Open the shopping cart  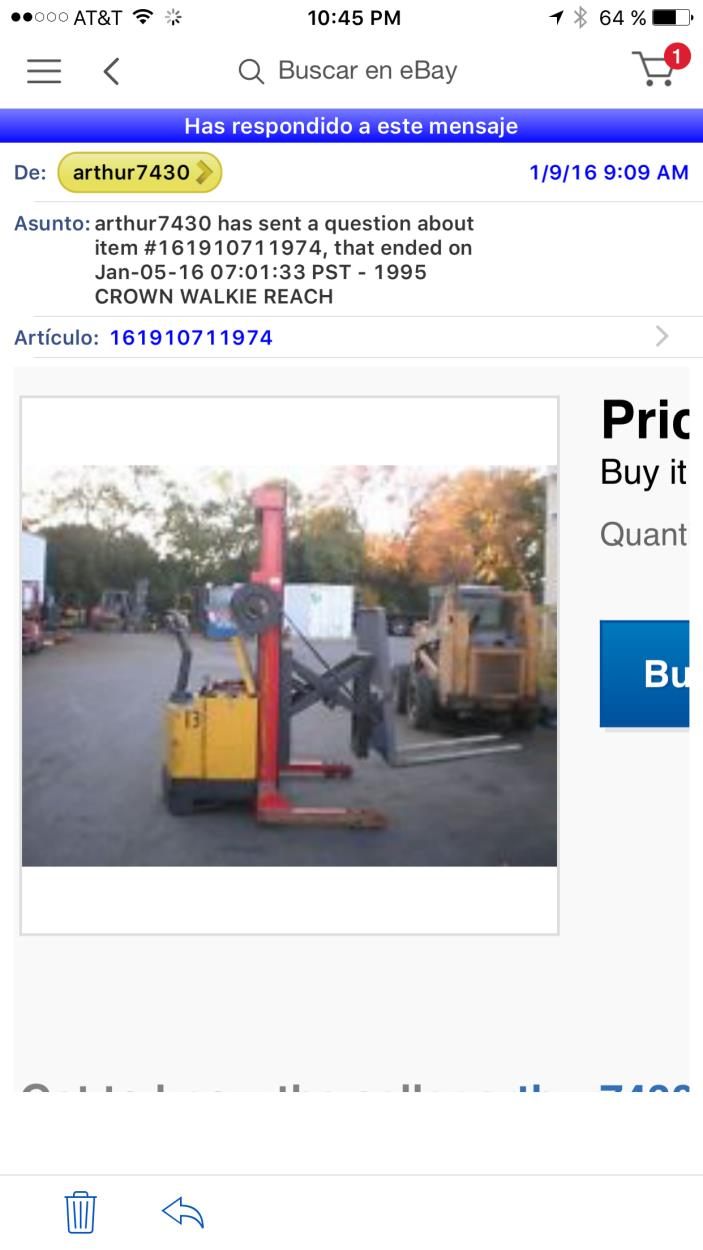pos(657,68)
